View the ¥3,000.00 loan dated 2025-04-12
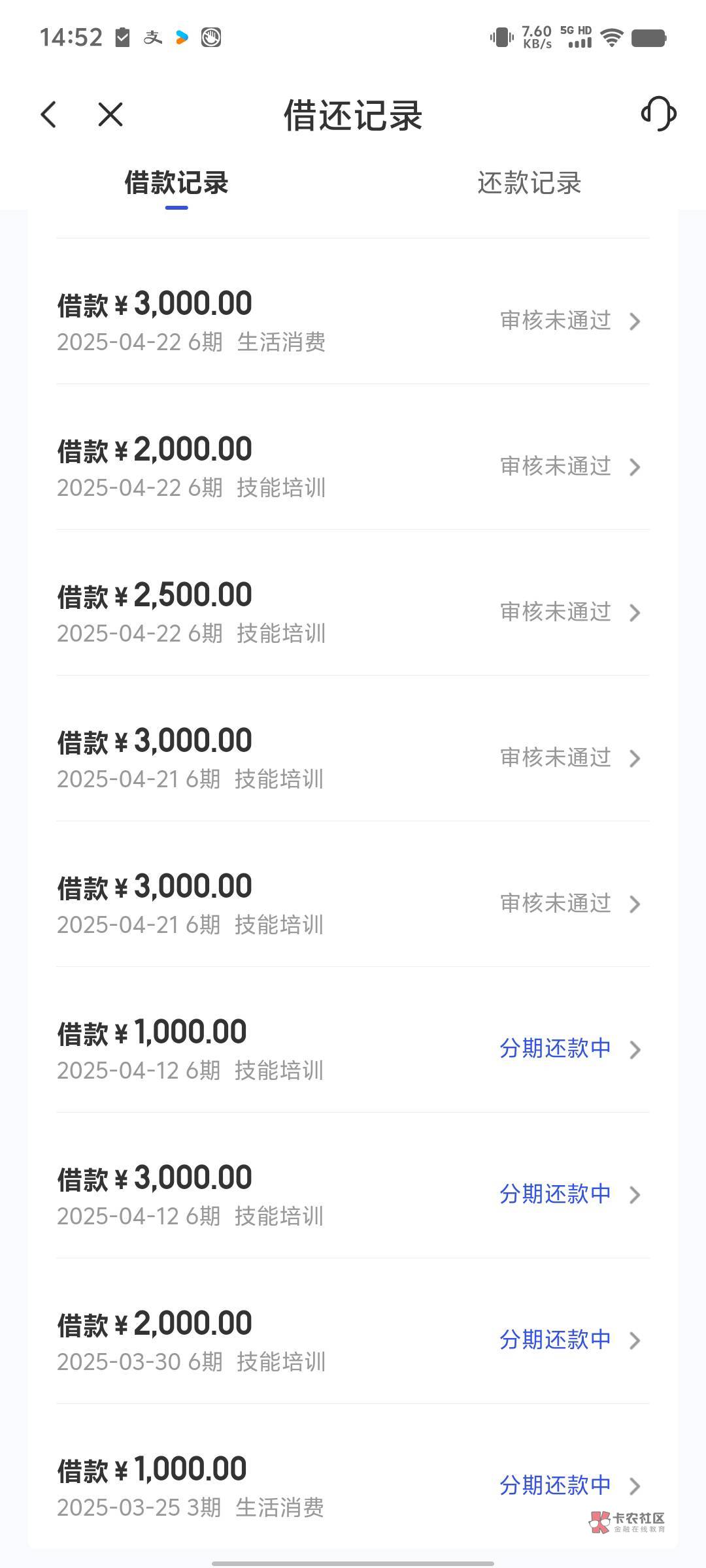Screen dimensions: 706x1568 click(x=353, y=1194)
